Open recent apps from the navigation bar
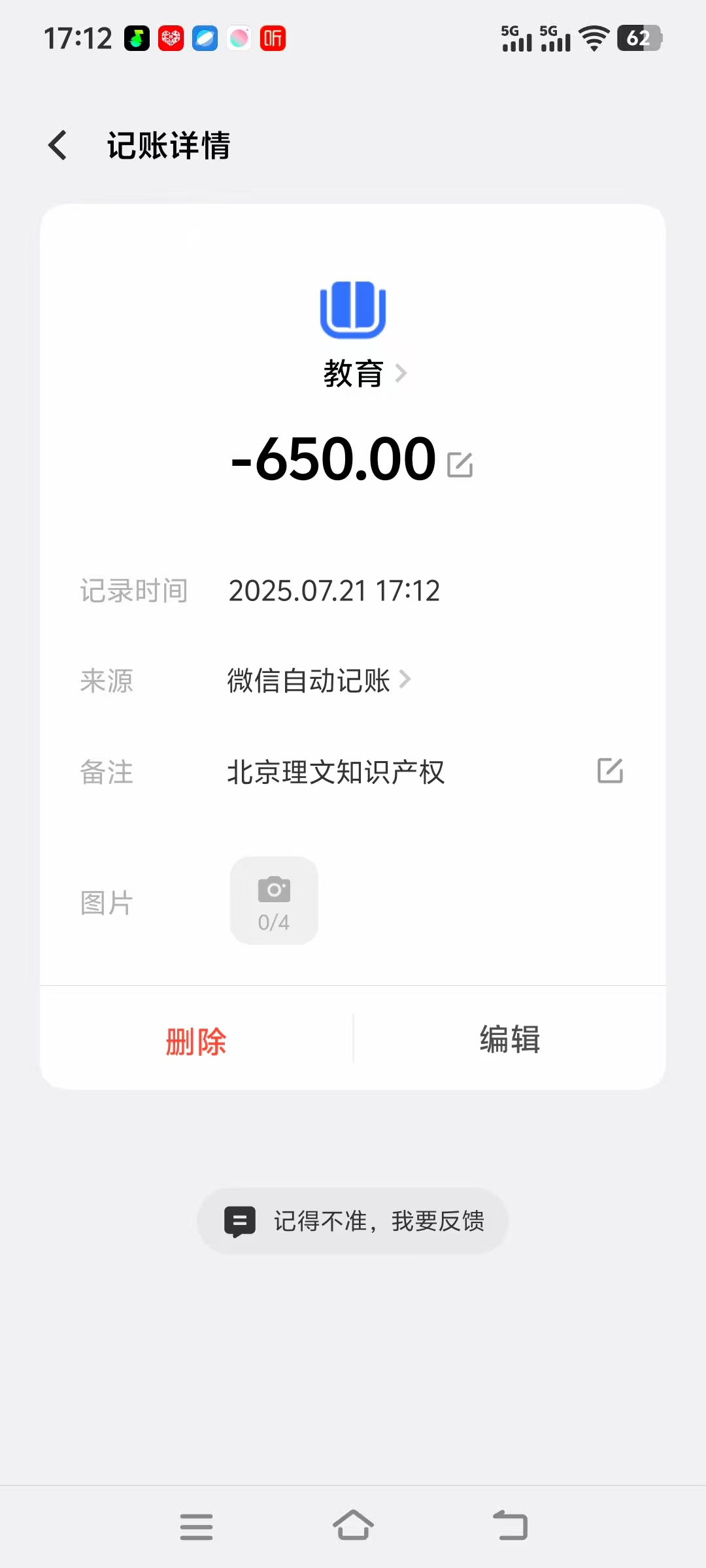Image resolution: width=706 pixels, height=1568 pixels. [196, 1526]
